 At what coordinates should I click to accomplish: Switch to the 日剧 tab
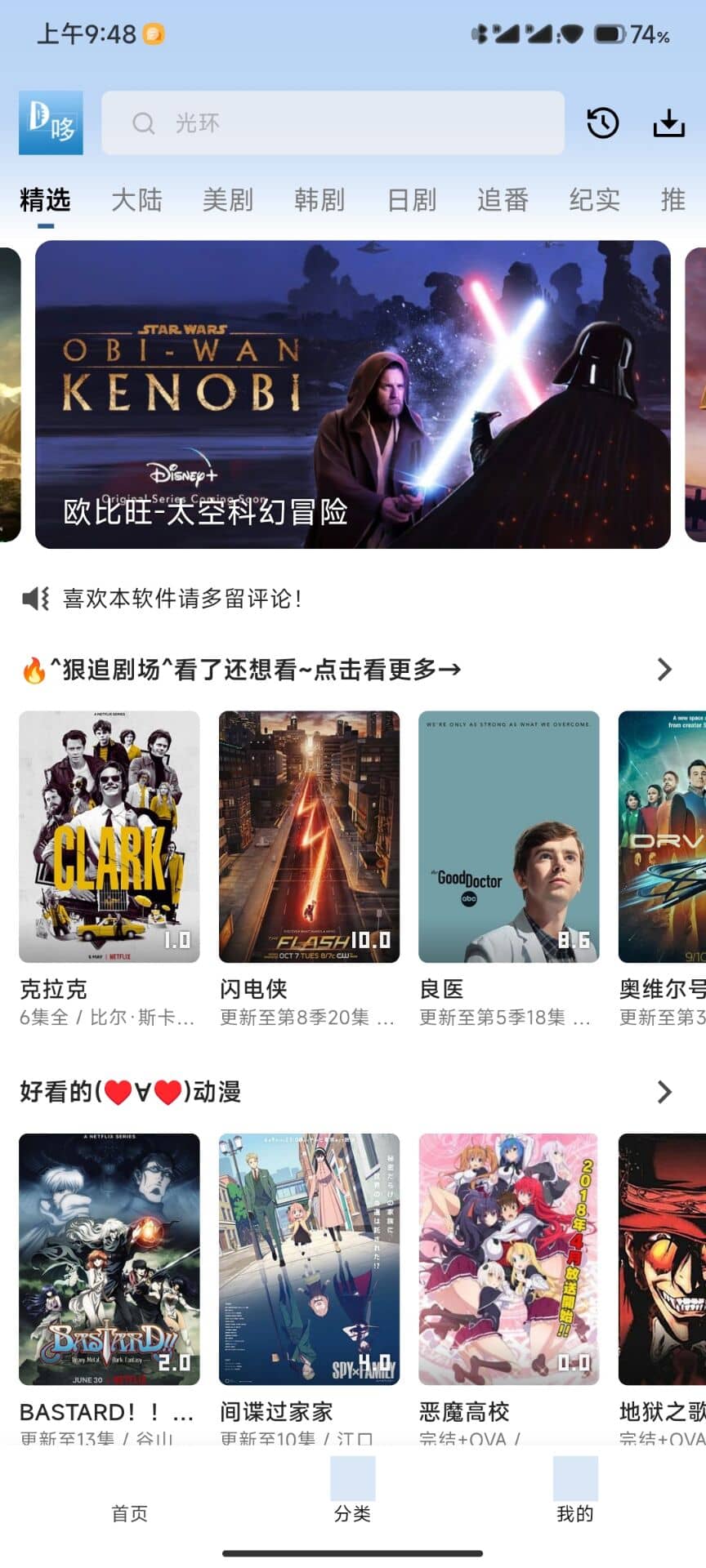[412, 200]
